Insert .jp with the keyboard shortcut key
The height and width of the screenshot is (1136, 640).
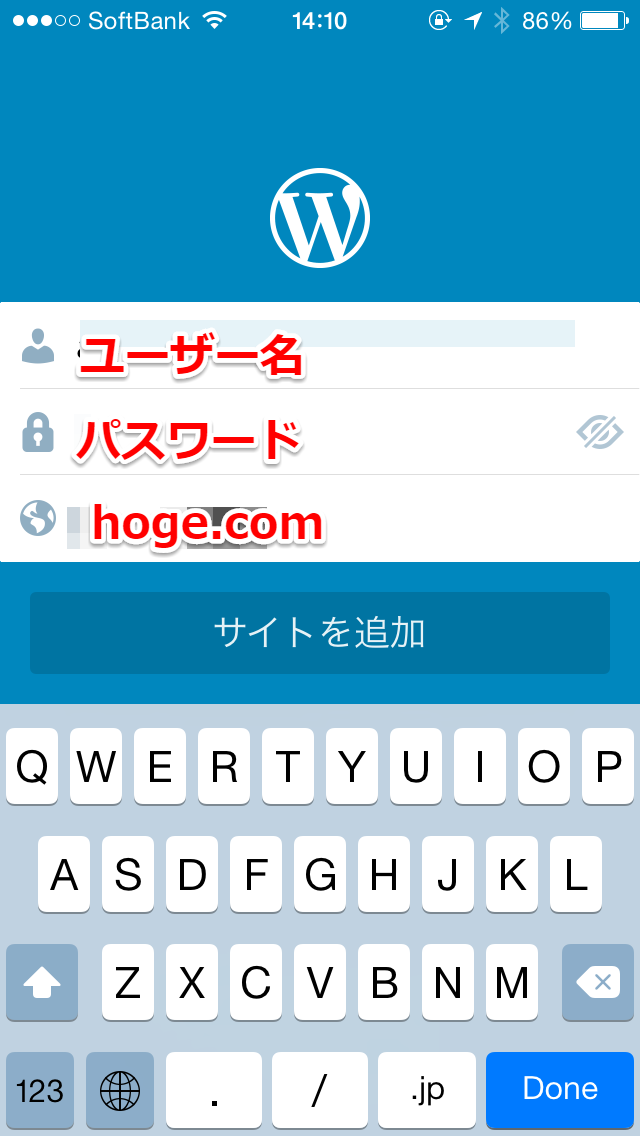pos(428,1089)
